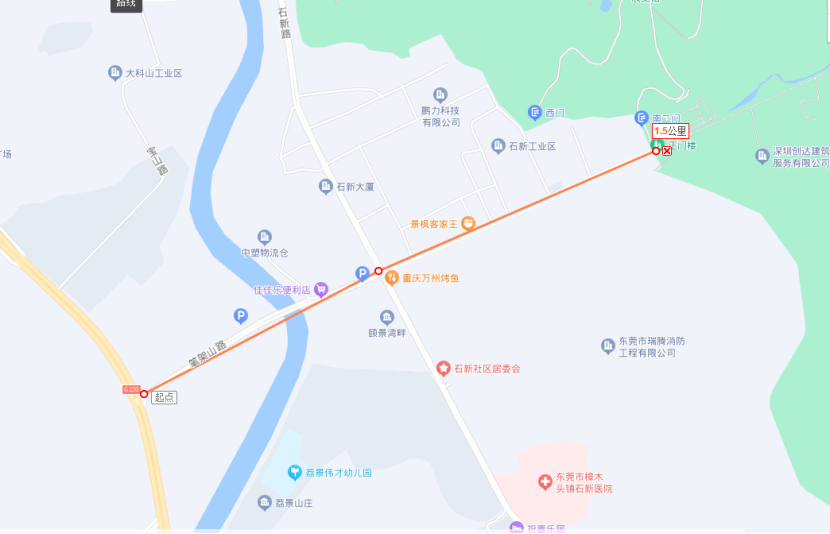The image size is (830, 534).
Task: Tap 荔景山庄 marker
Action: [x=265, y=502]
